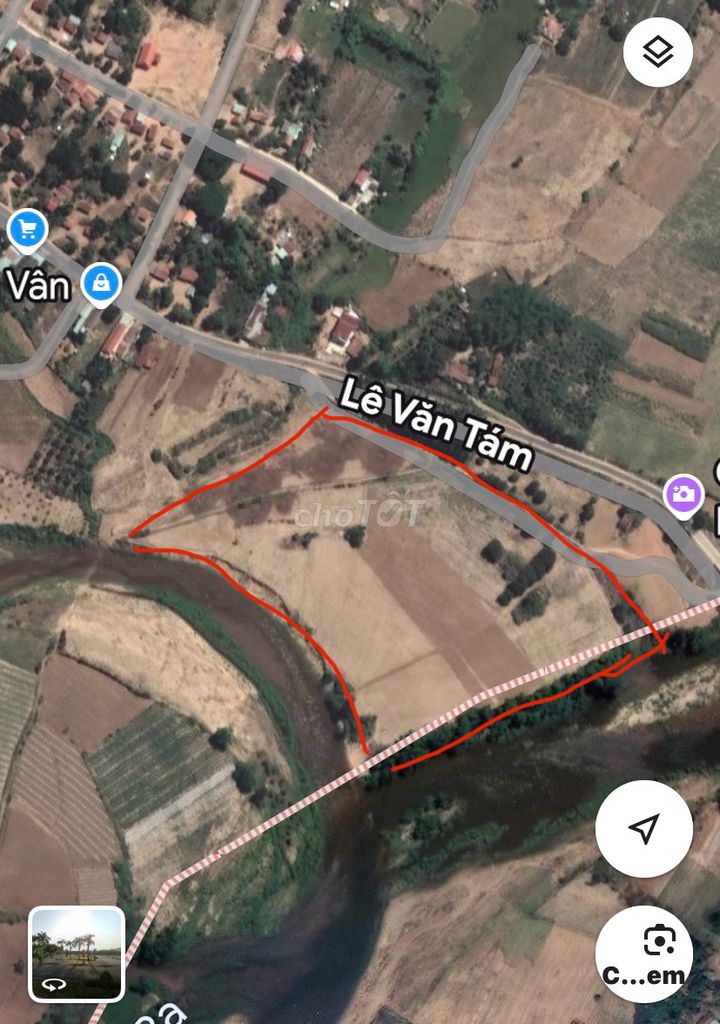Center map on my current location
The image size is (720, 1024).
(x=644, y=828)
